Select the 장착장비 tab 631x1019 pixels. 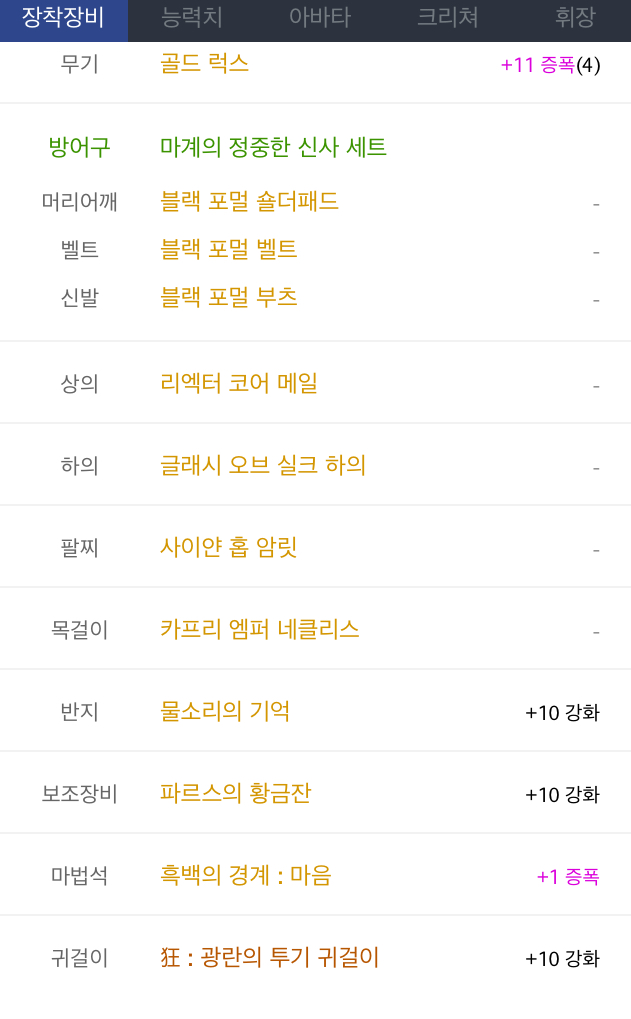tap(63, 17)
